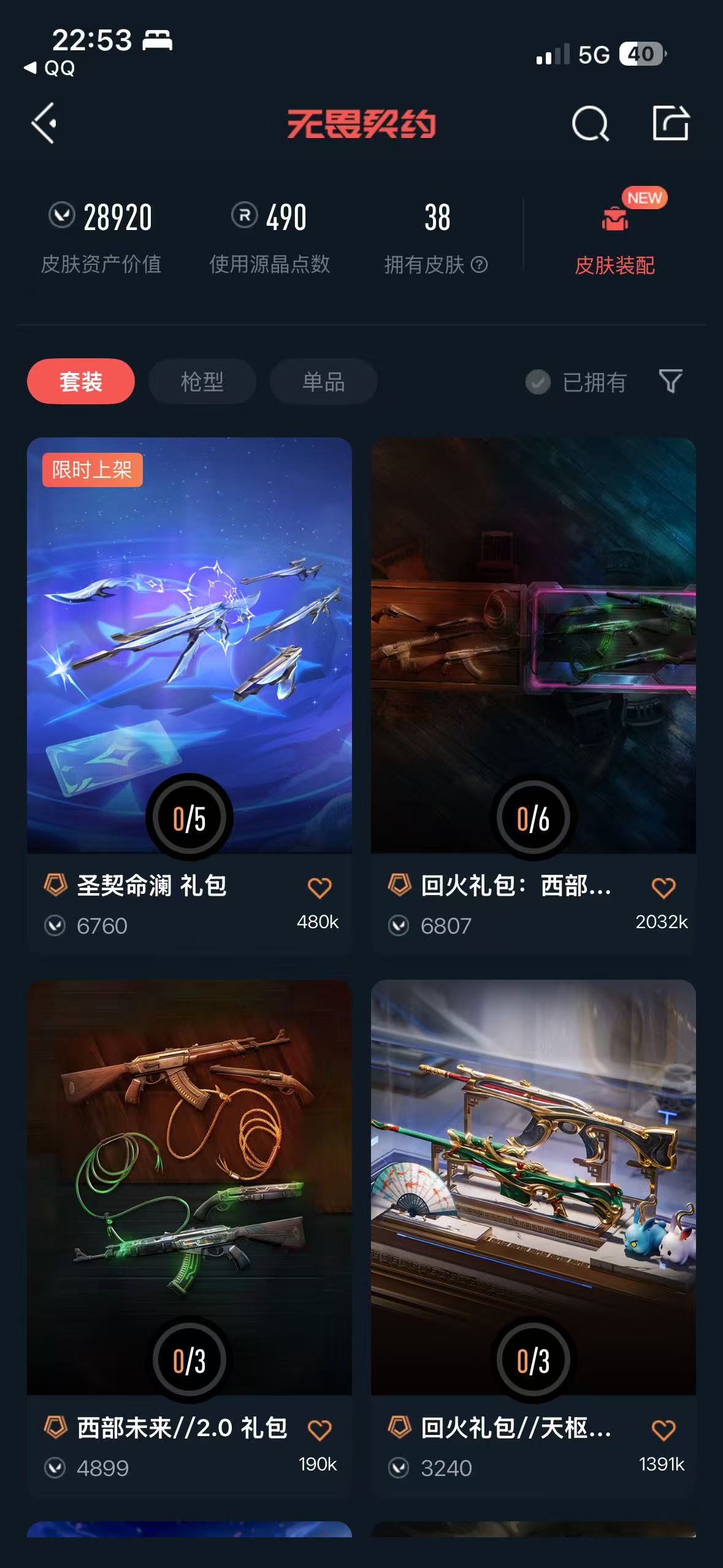
Task: Open the filter funnel icon
Action: point(670,381)
